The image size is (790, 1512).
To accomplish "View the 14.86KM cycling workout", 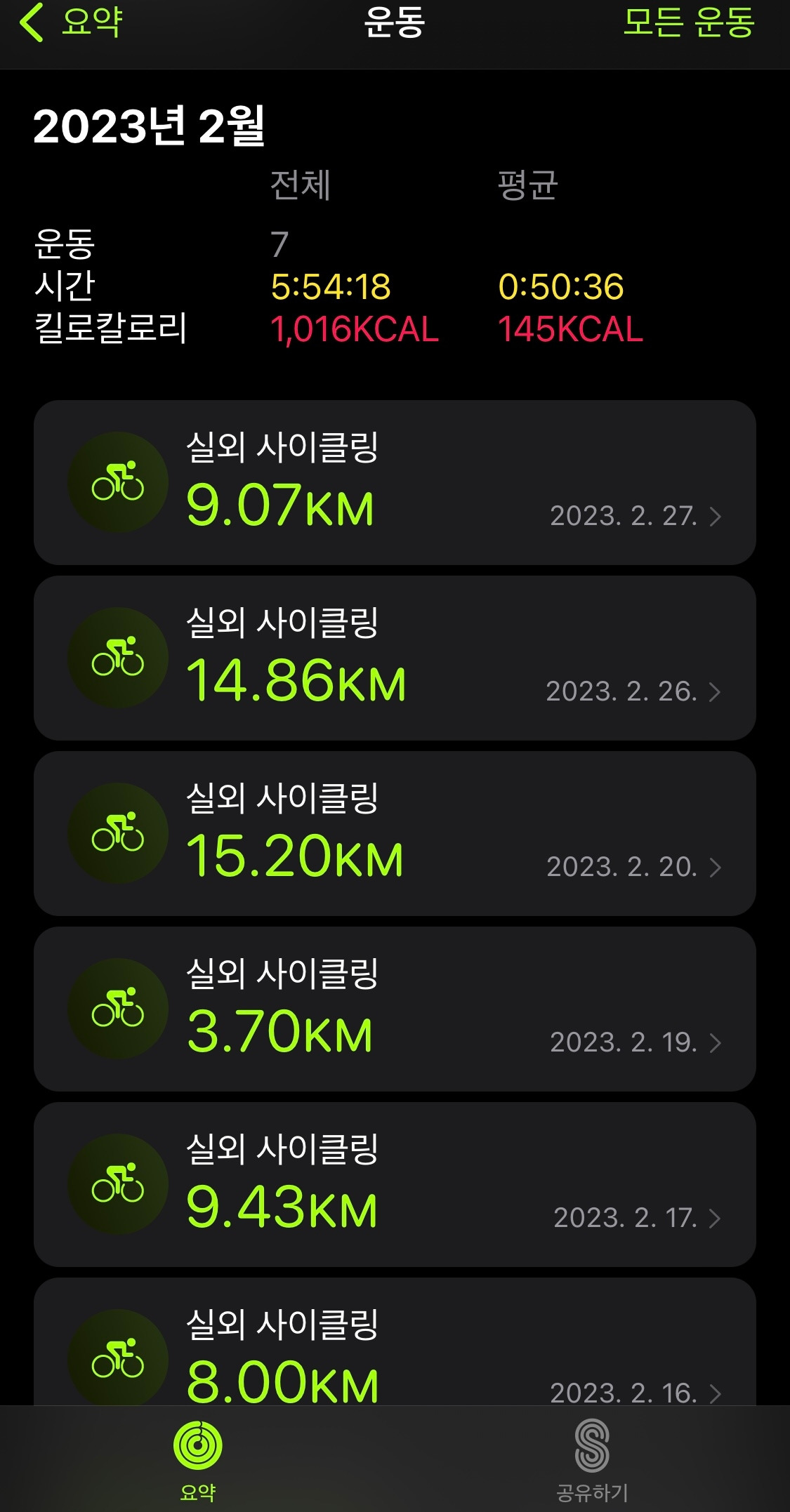I will click(395, 658).
